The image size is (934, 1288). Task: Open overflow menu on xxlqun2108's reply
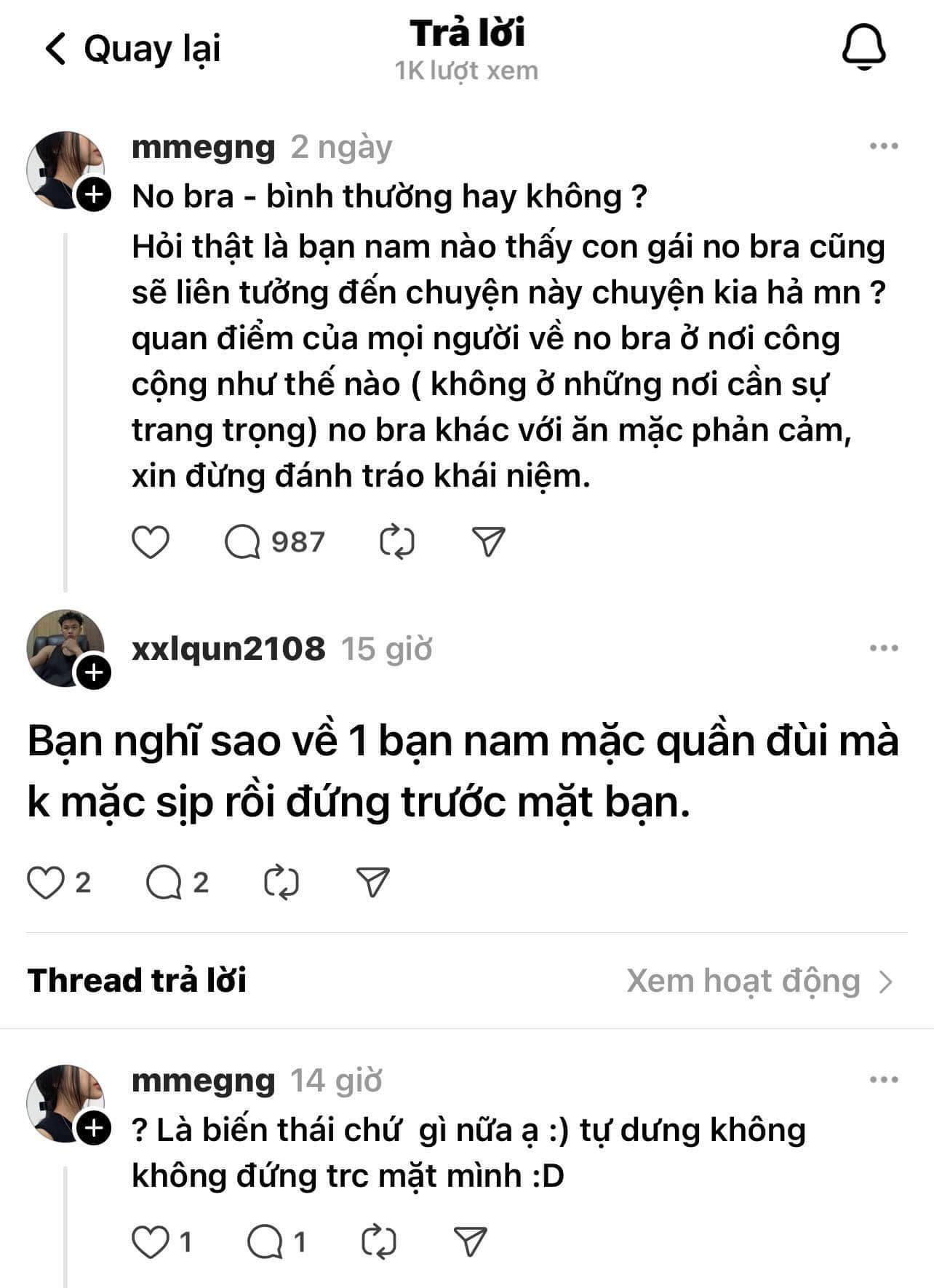click(x=883, y=648)
